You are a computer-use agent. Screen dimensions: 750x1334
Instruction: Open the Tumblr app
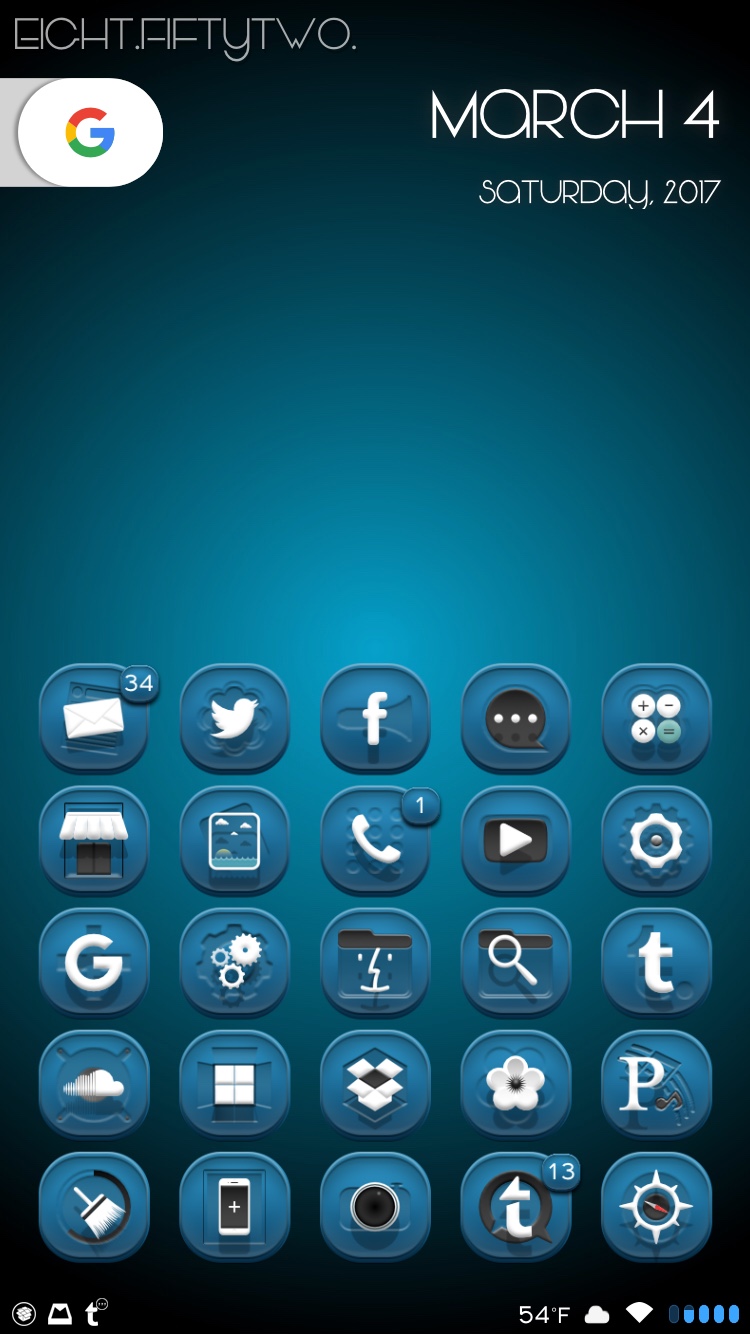656,962
